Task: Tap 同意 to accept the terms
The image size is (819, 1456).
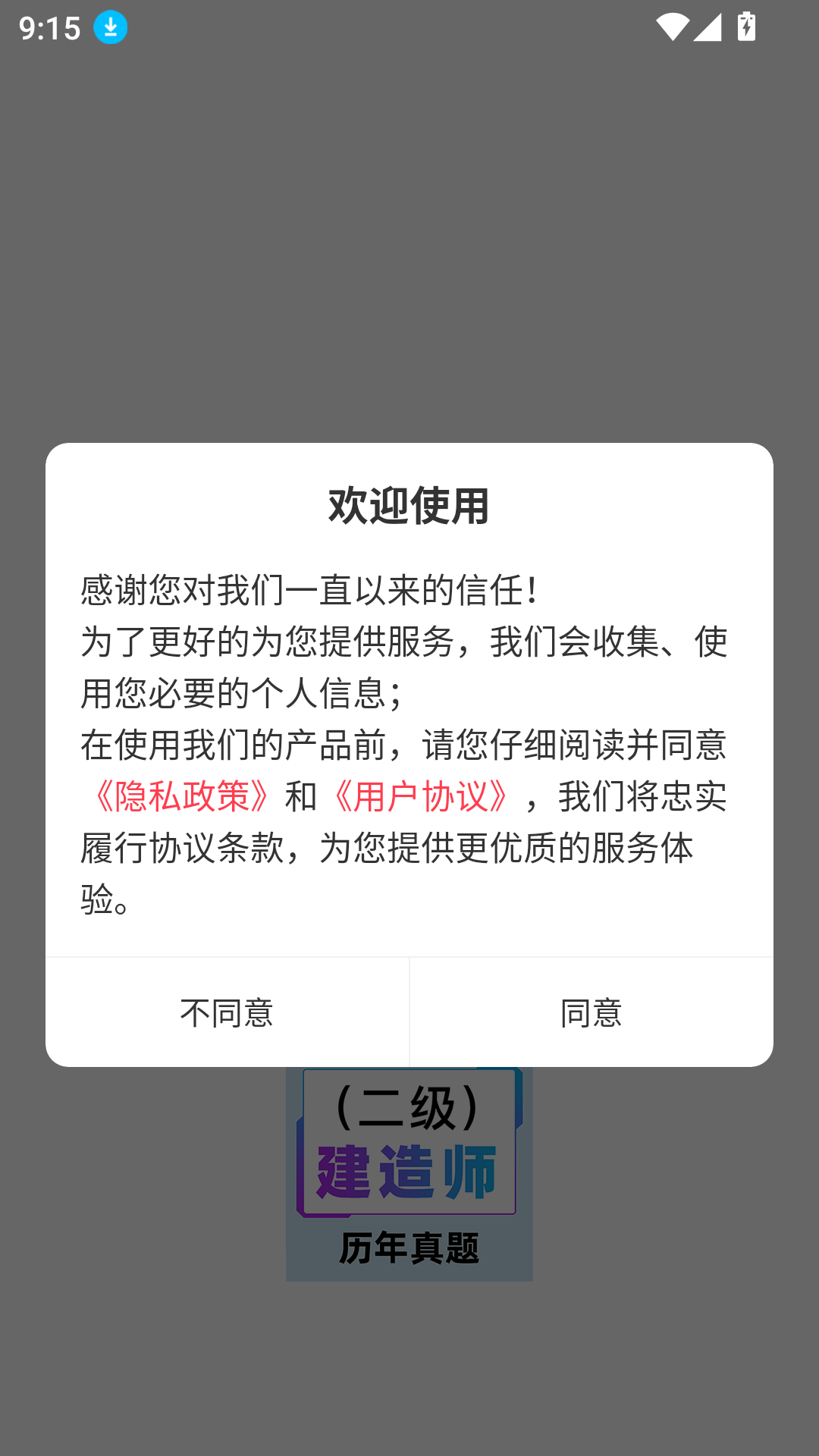Action: click(591, 1012)
